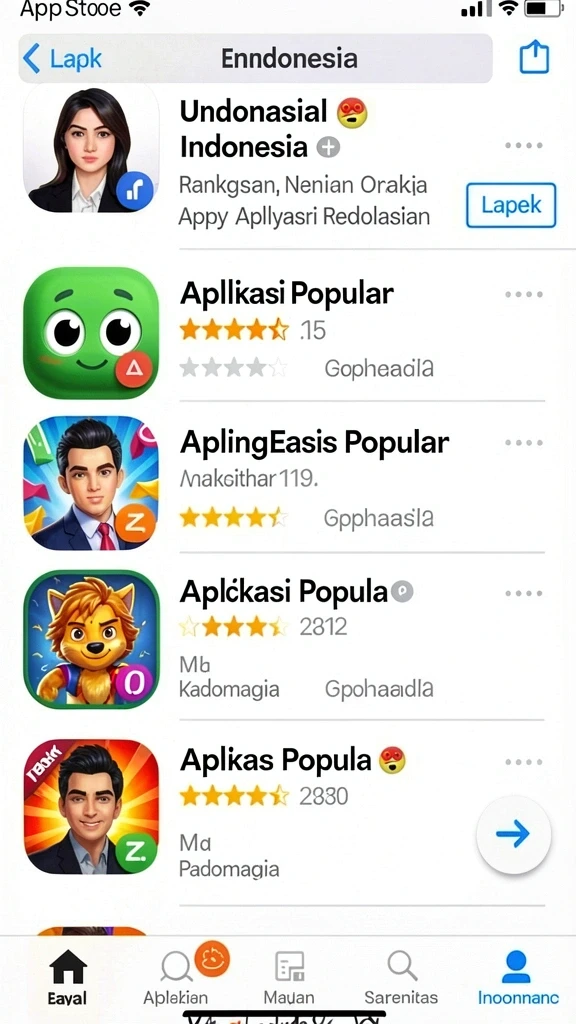Switch to the Mauan tab
This screenshot has width=576, height=1024.
(x=289, y=977)
